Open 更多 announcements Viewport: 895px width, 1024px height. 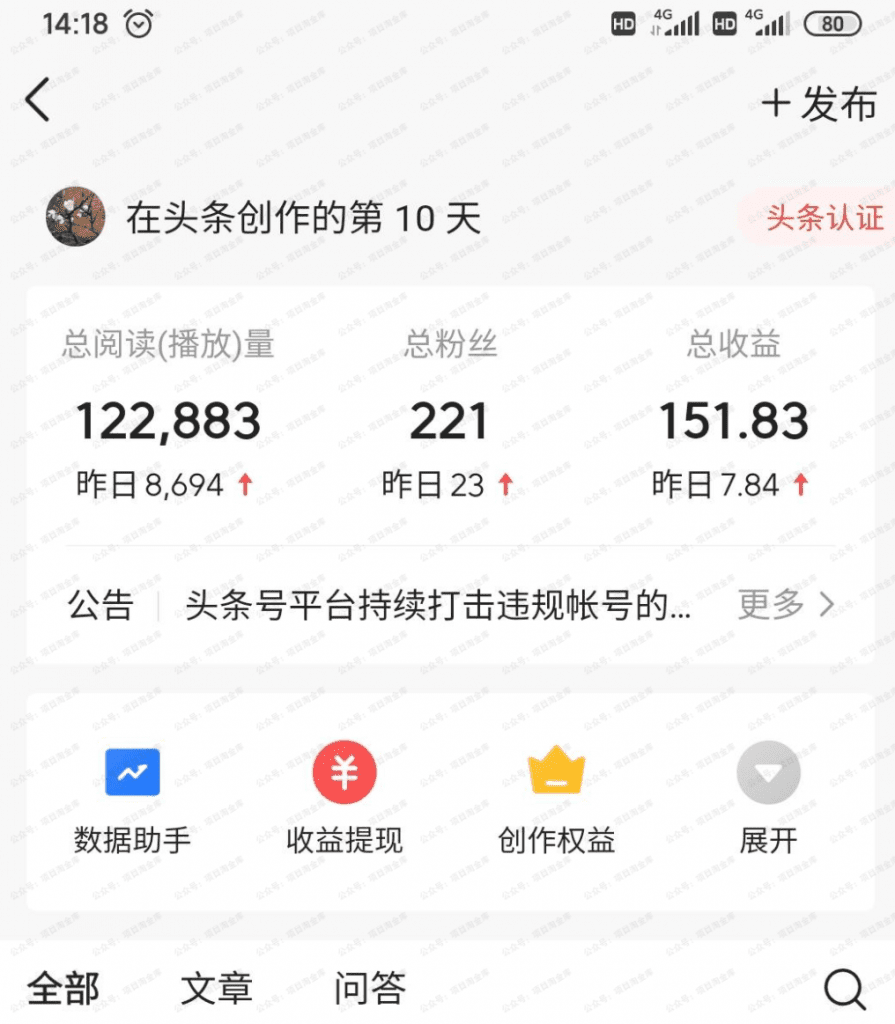785,604
